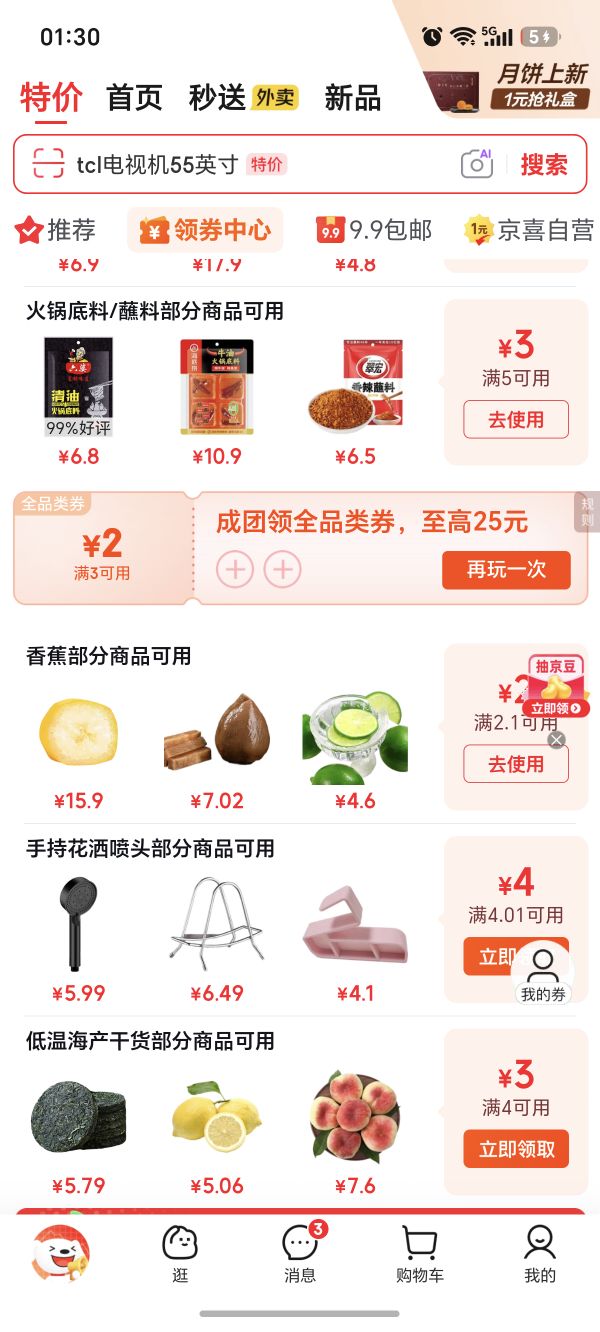Claim the ¥3 seafood dry goods coupon 立即领取

coord(516,1149)
